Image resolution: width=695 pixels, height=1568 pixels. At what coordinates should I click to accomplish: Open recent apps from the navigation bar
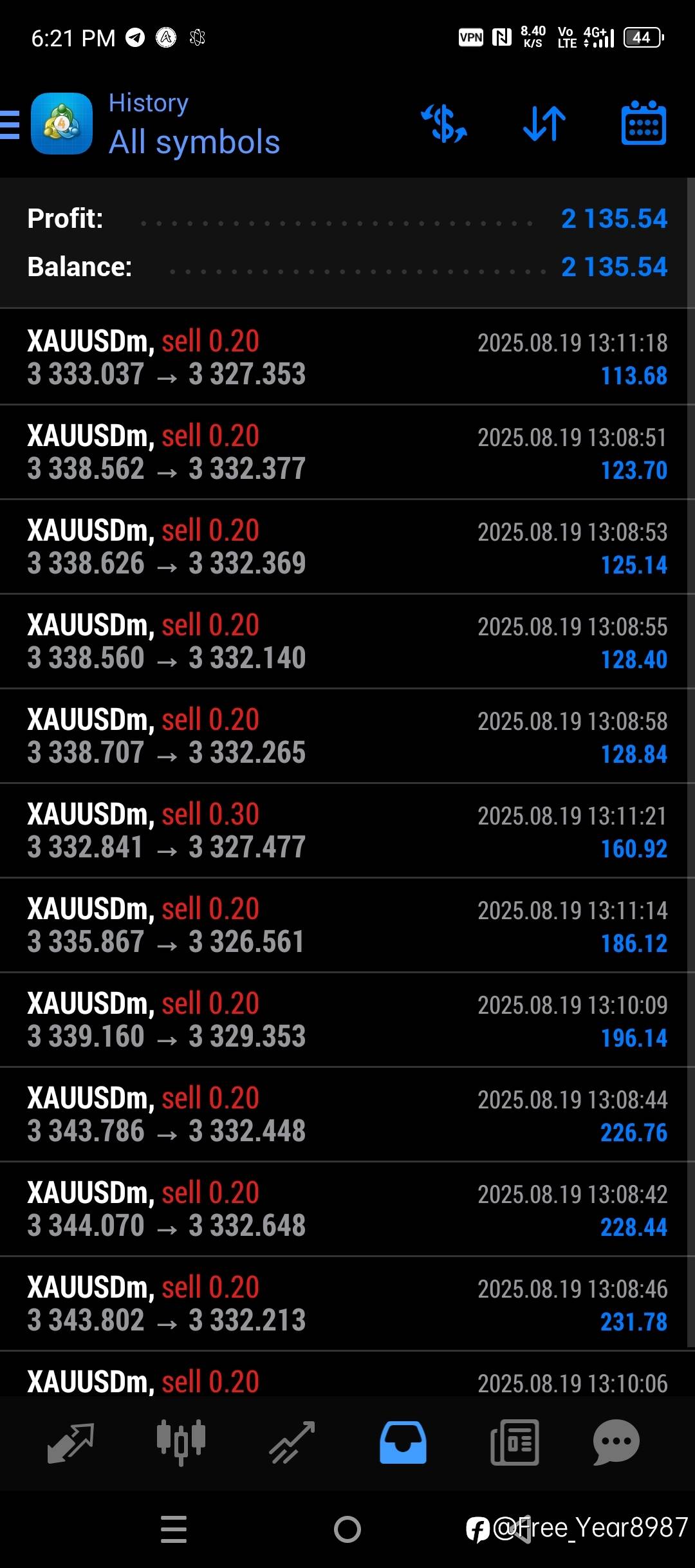tap(174, 1529)
